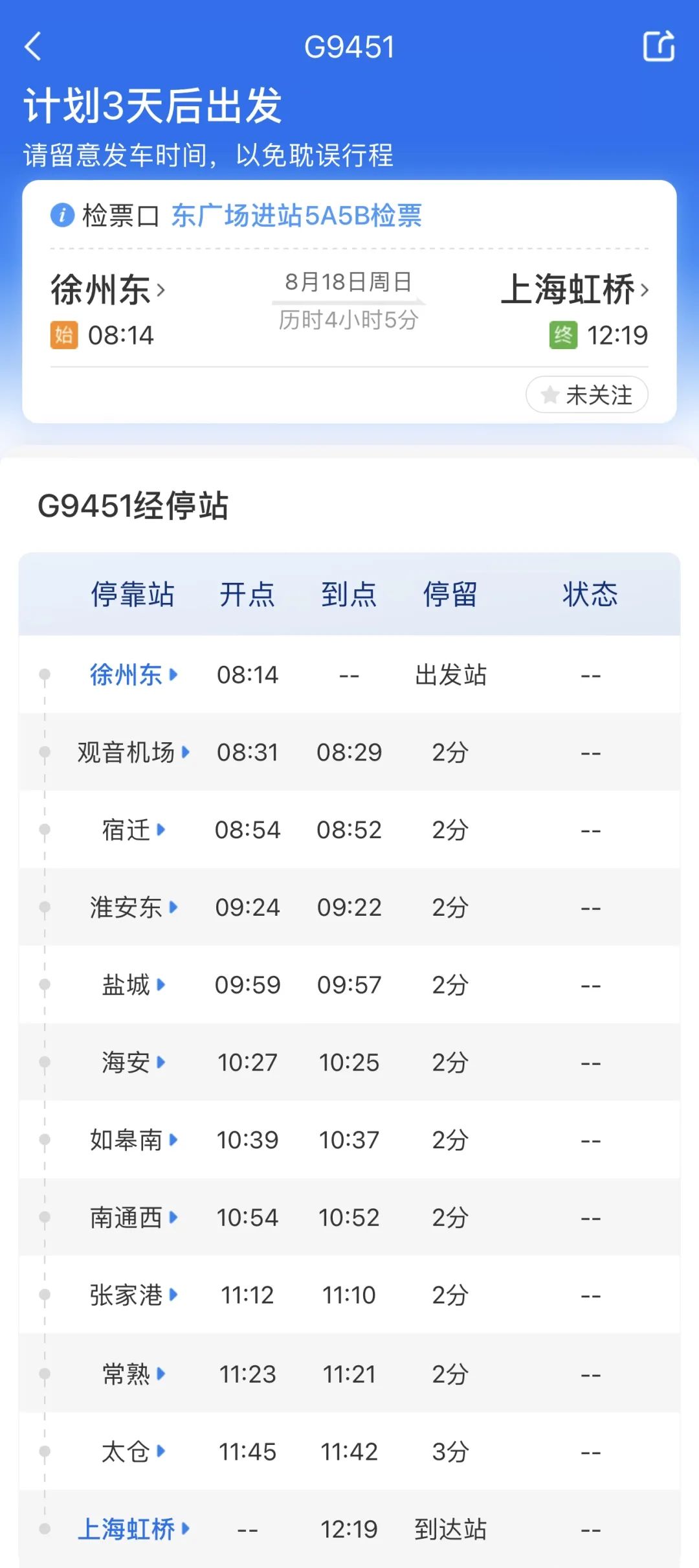This screenshot has height=1568, width=699.
Task: Open the 南通西 stop row
Action: coord(349,1217)
